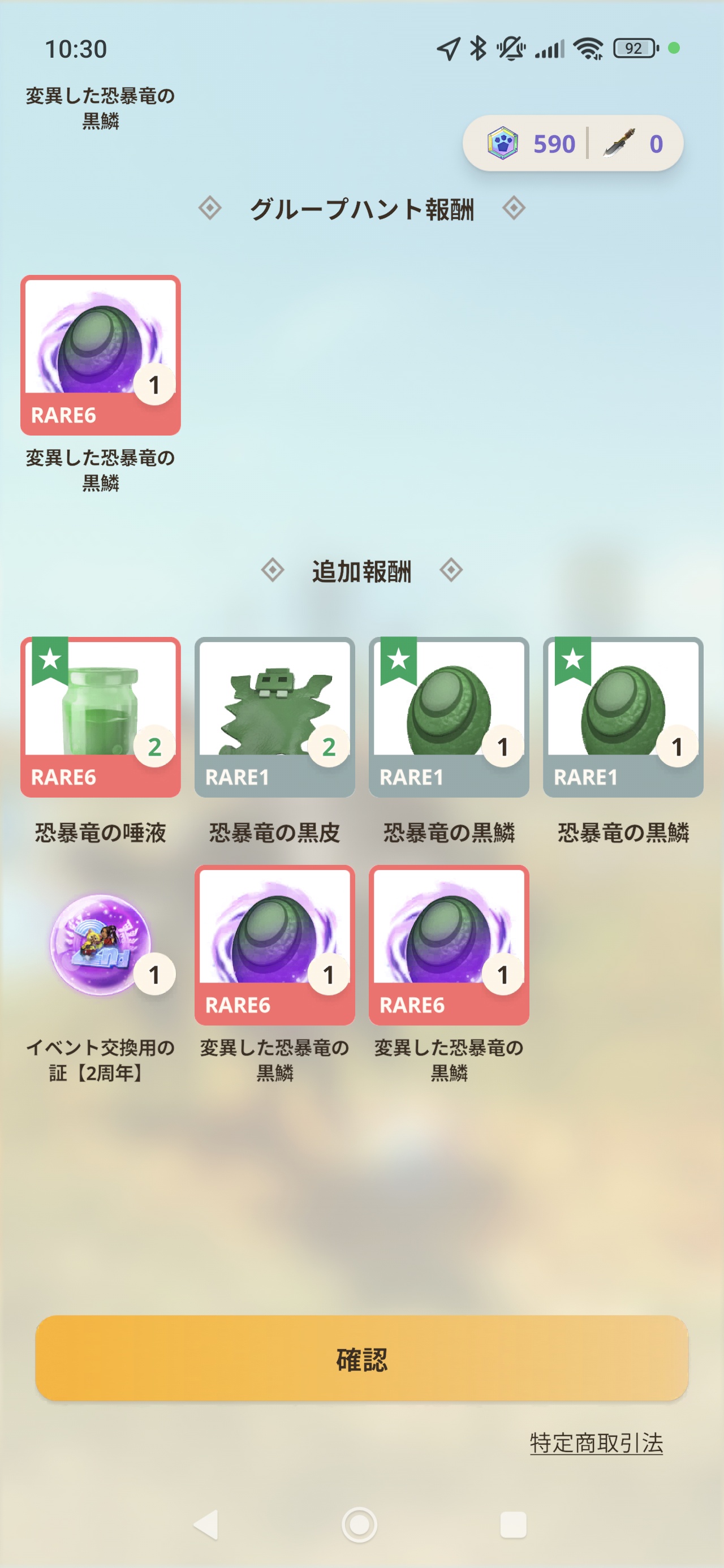
Task: Tap the 確認 confirm button
Action: coord(361,1359)
